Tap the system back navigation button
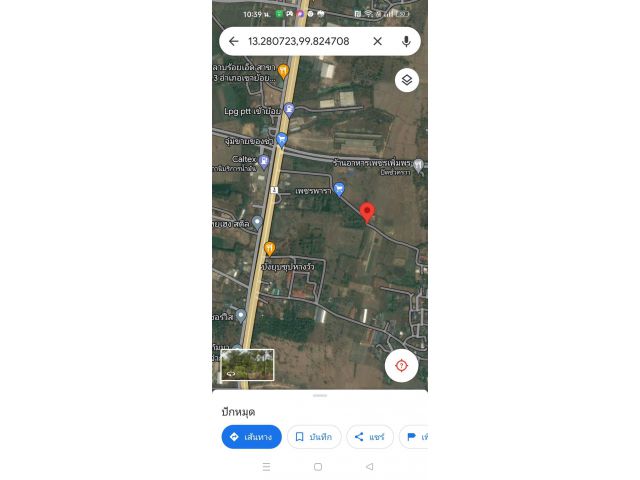Image resolution: width=640 pixels, height=480 pixels. [x=369, y=467]
